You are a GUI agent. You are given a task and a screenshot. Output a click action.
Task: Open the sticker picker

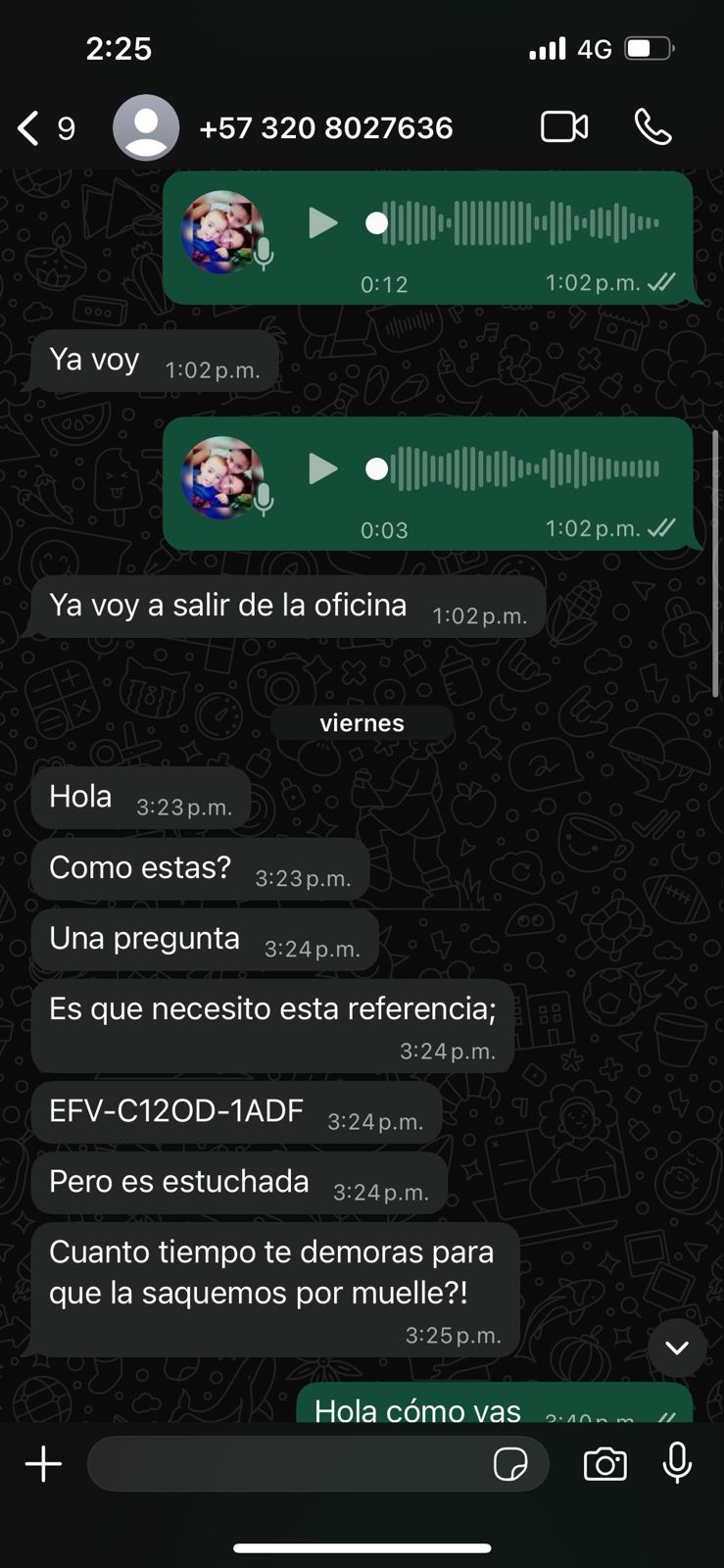click(x=510, y=1464)
